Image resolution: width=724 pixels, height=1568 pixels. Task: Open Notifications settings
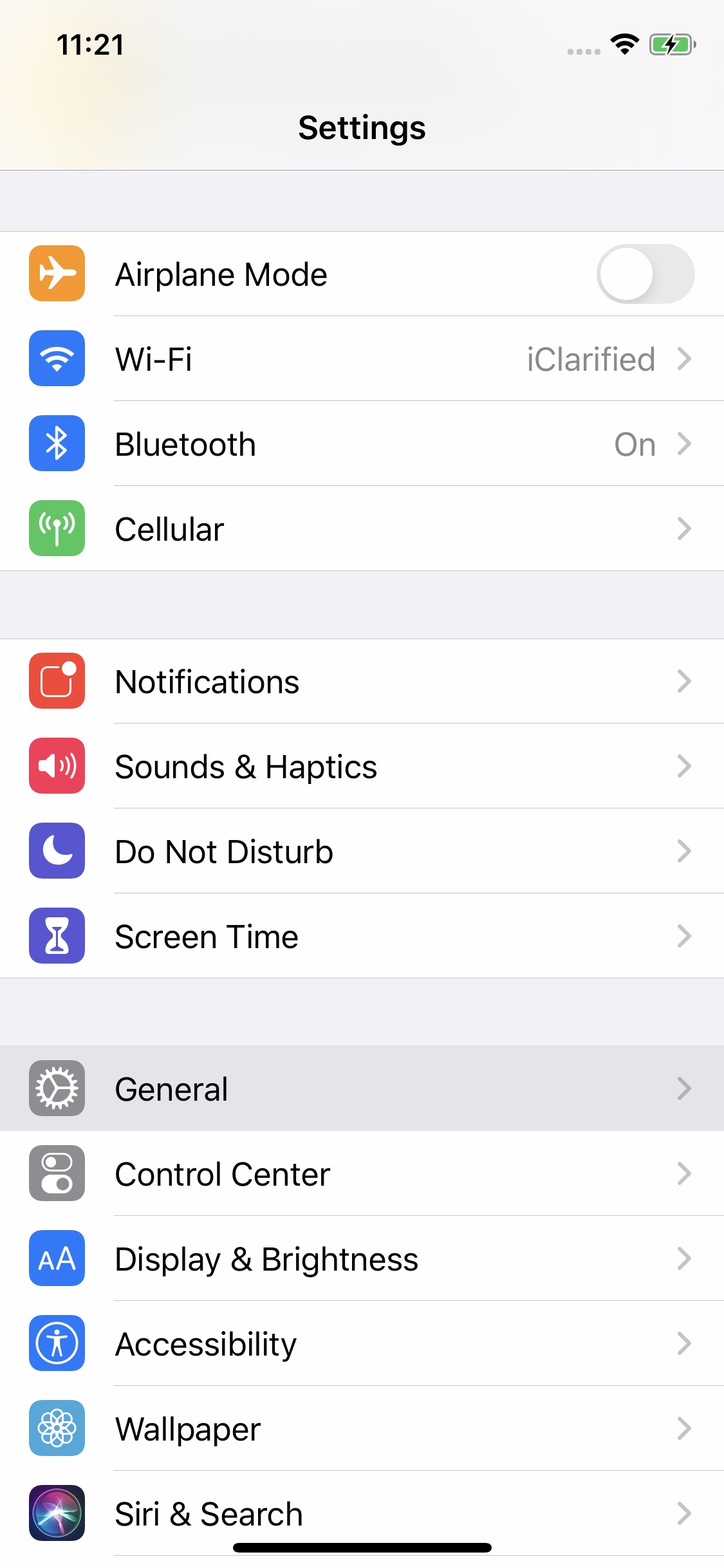[x=362, y=682]
